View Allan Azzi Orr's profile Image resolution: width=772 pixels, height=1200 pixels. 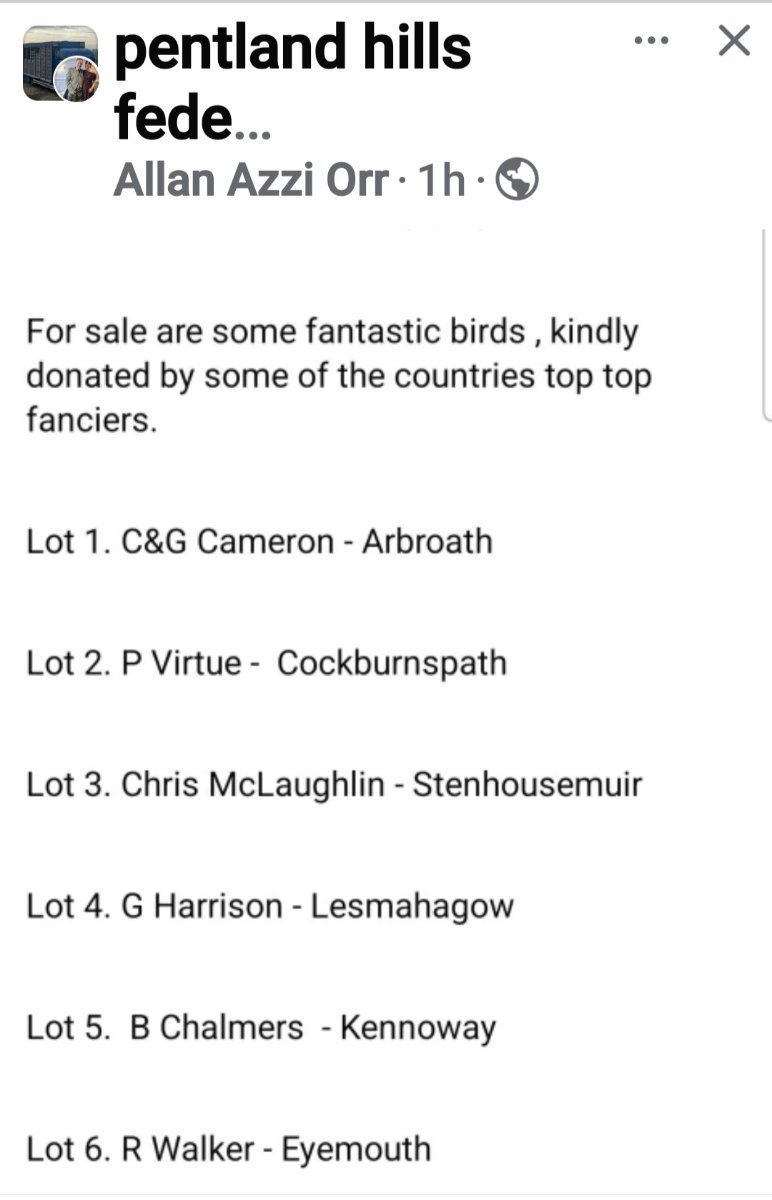(250, 180)
